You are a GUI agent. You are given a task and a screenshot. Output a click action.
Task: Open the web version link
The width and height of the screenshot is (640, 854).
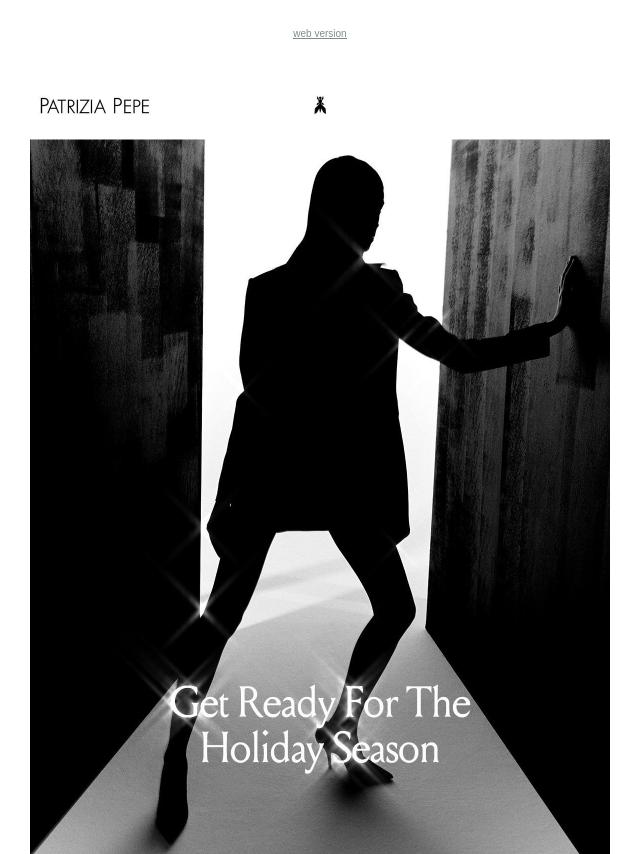[x=319, y=34]
